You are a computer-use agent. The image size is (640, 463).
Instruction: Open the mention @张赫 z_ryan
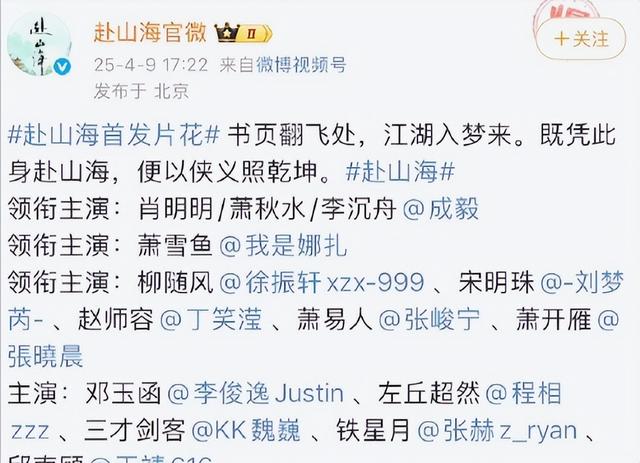pyautogui.click(x=485, y=430)
